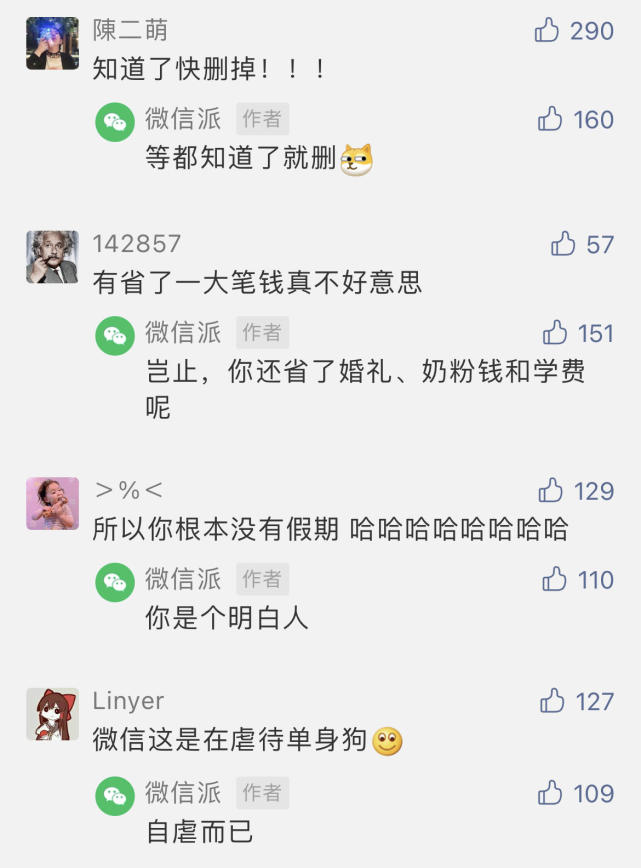Like 微信派's reply '等都知道了就删'
This screenshot has width=641, height=868.
pyautogui.click(x=550, y=120)
